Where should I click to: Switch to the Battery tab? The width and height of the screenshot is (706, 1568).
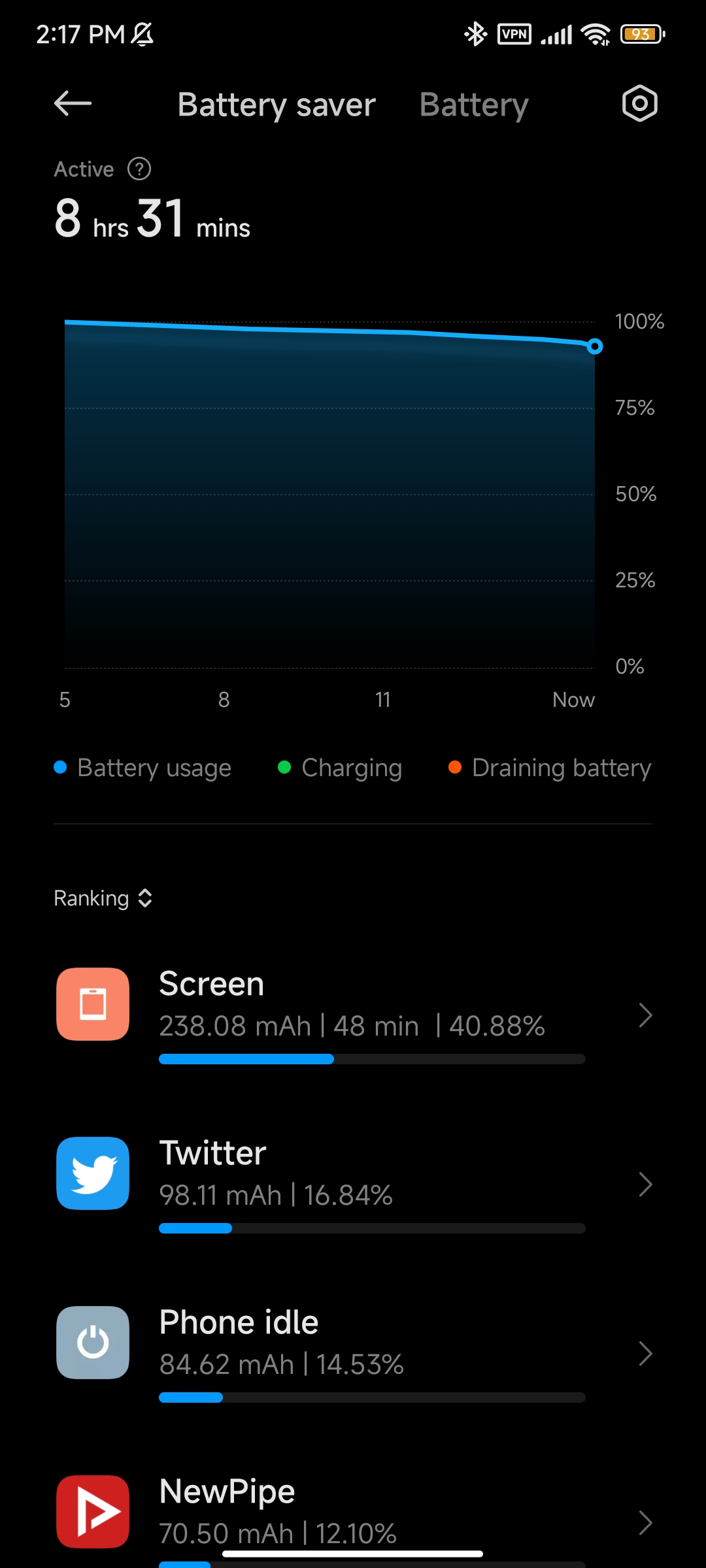tap(474, 105)
